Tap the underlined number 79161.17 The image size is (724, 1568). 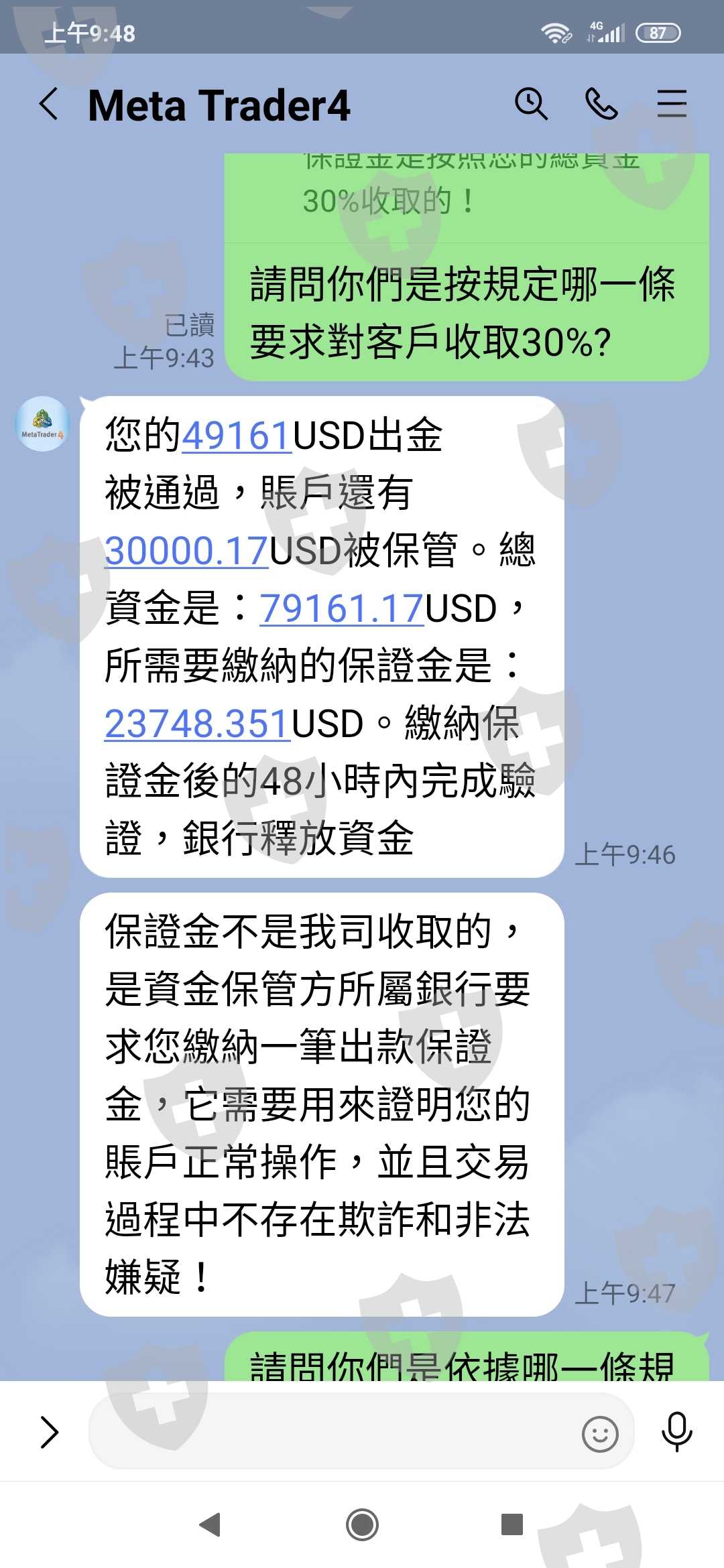pos(342,608)
